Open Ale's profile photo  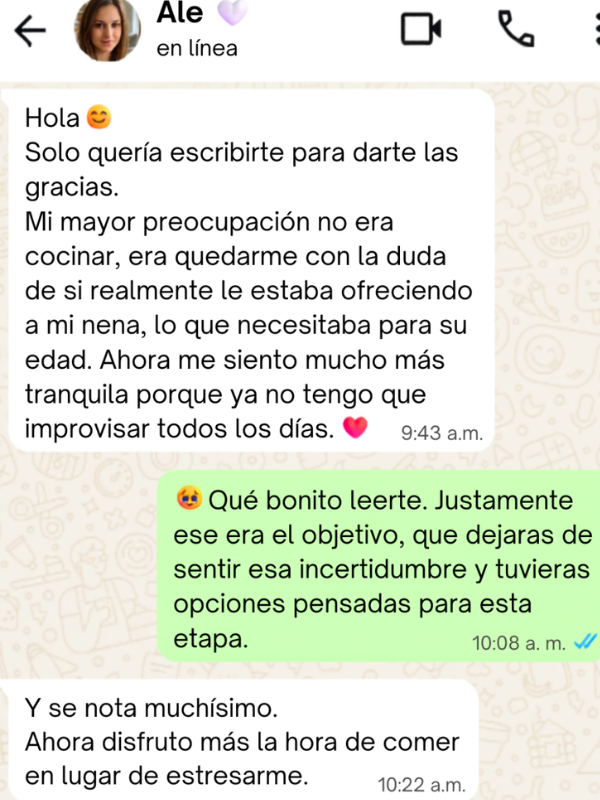[108, 29]
